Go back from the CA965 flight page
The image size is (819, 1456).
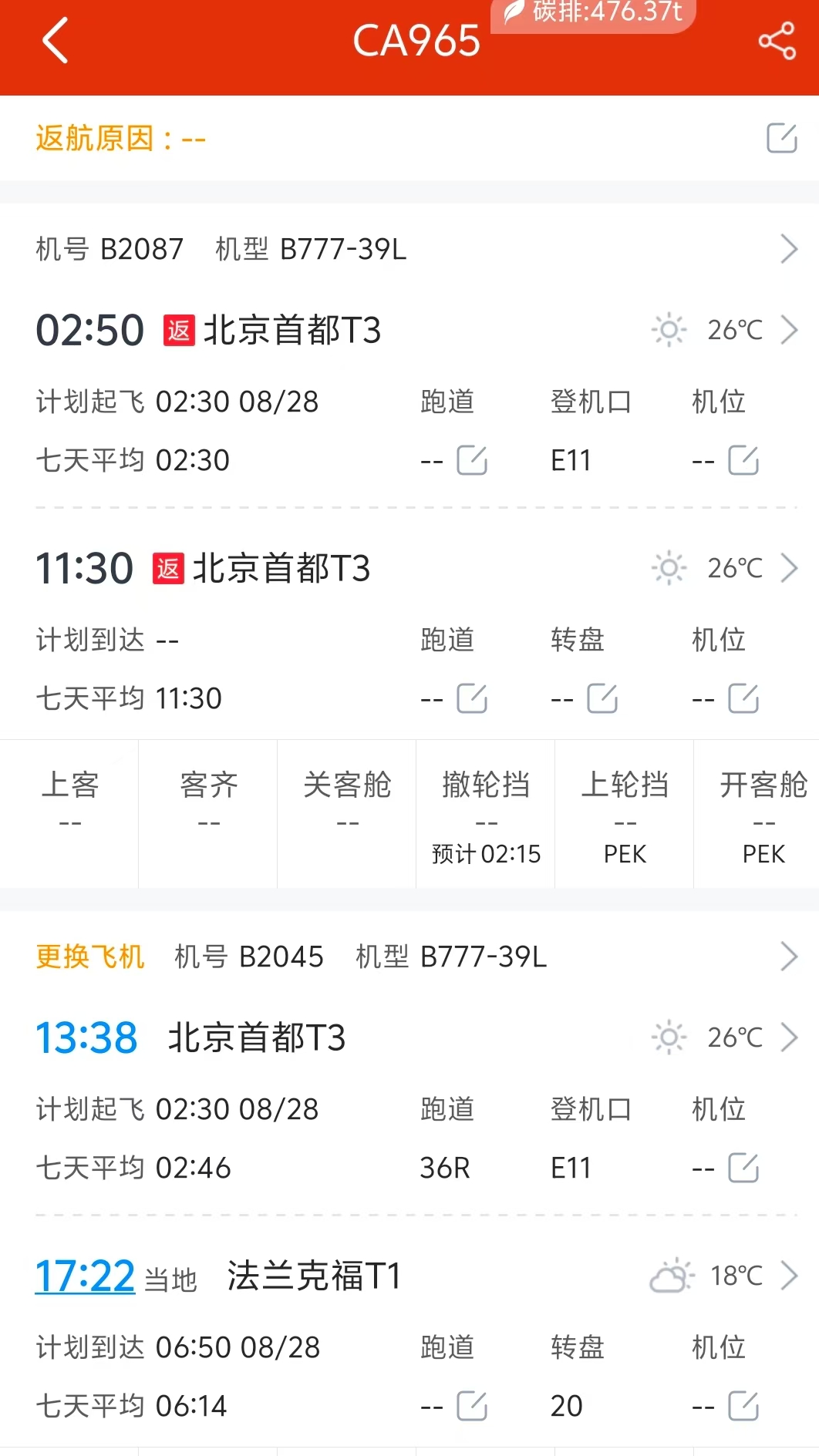coord(56,40)
